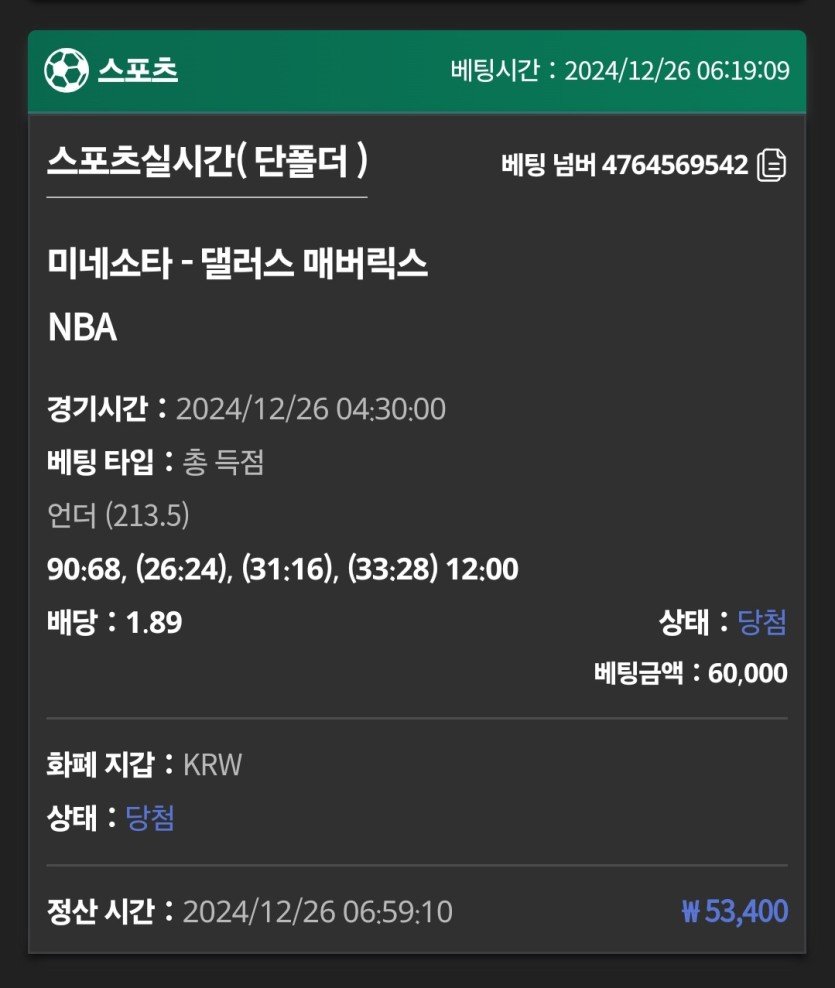Open the underlined 스포츠 link
Screen dimensions: 835x988
coord(138,70)
